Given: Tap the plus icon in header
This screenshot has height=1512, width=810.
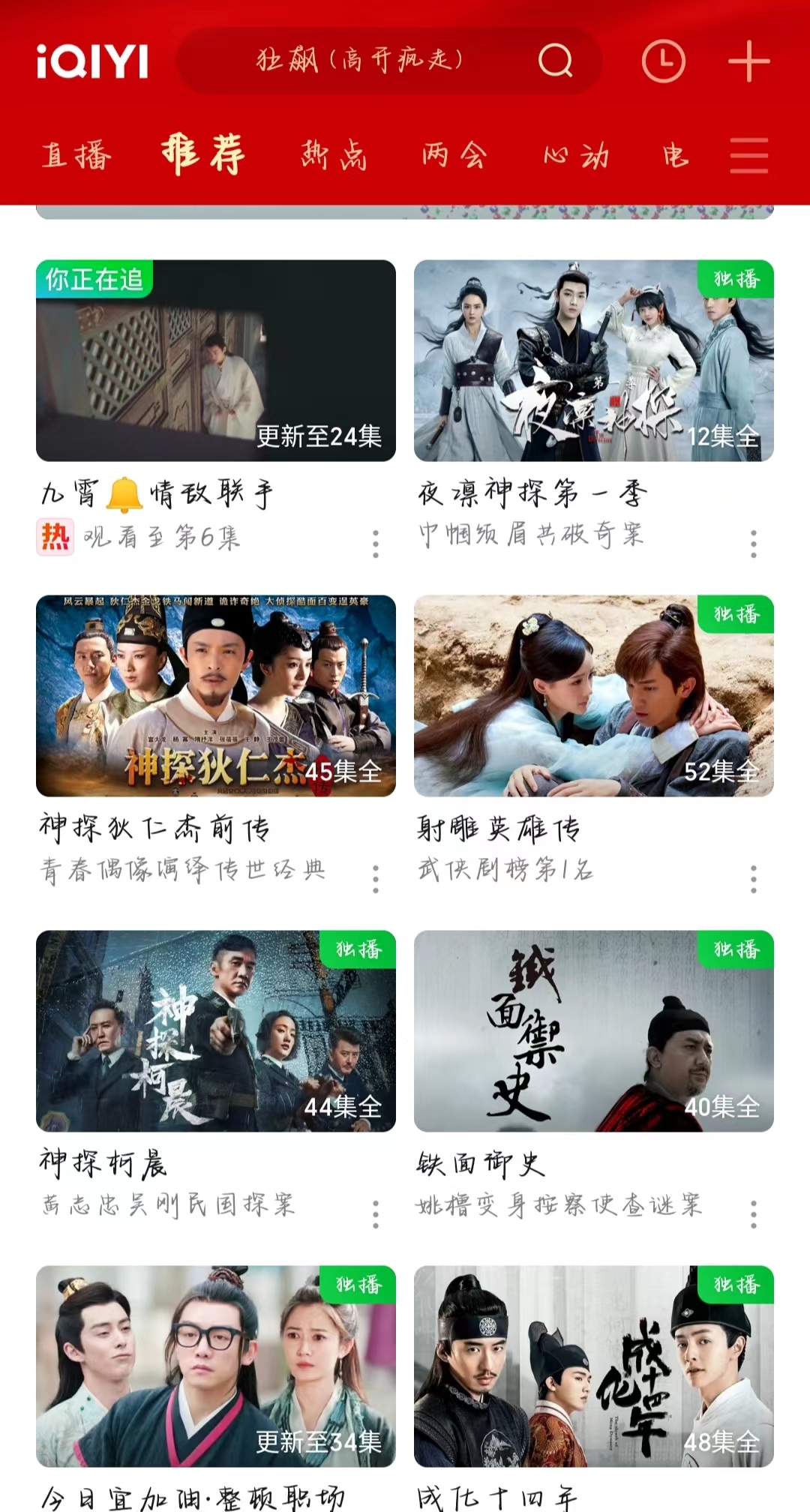Looking at the screenshot, I should click(x=748, y=61).
